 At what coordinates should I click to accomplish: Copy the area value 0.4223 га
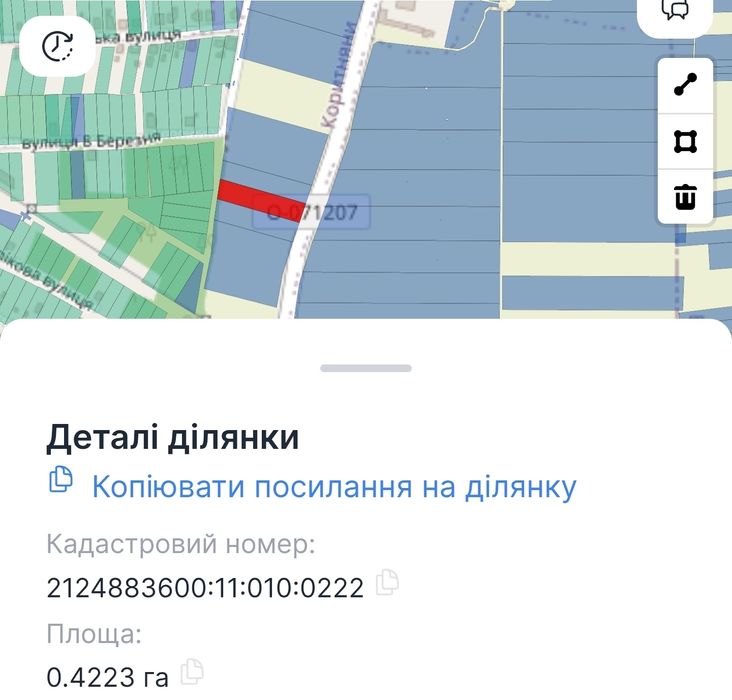[192, 671]
